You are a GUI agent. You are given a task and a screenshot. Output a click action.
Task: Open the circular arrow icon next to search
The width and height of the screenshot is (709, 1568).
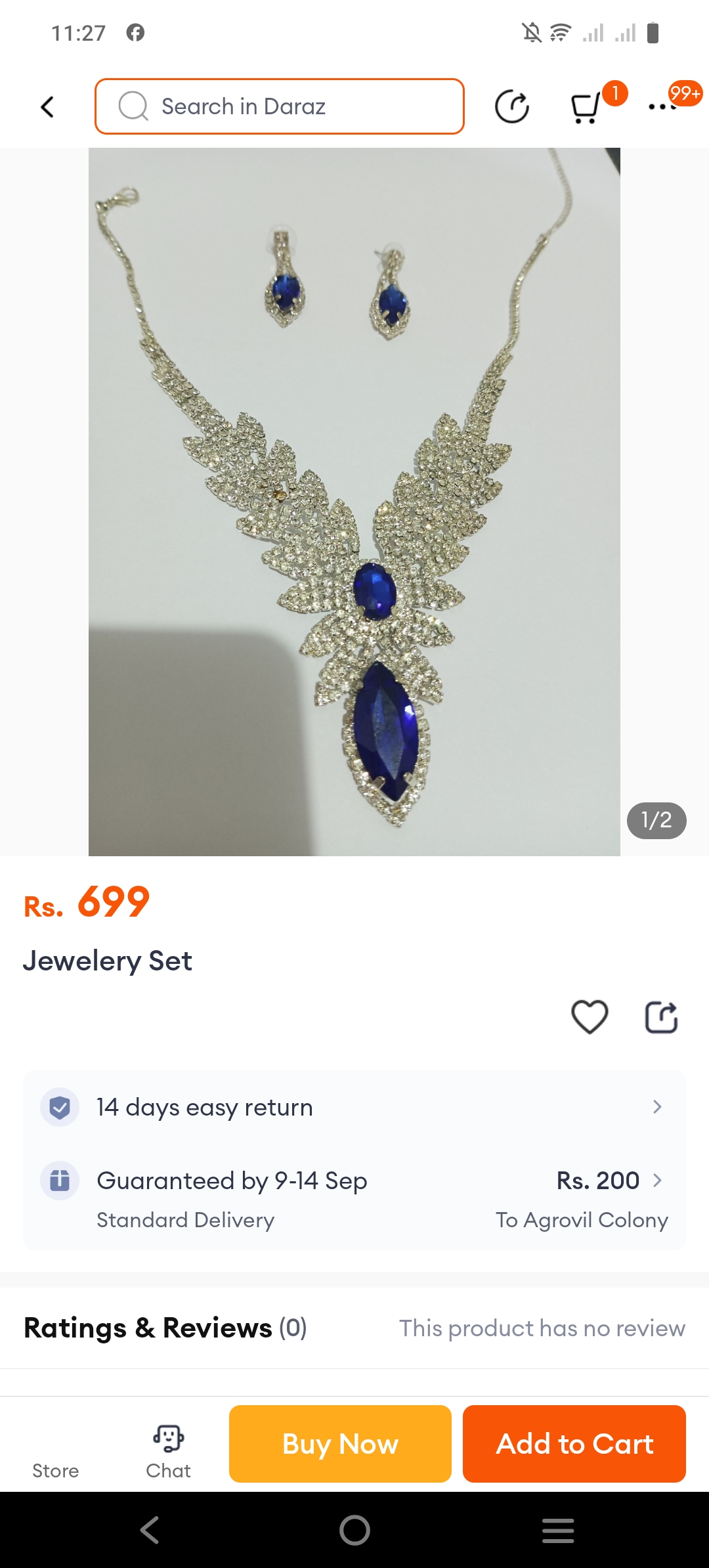(x=511, y=107)
